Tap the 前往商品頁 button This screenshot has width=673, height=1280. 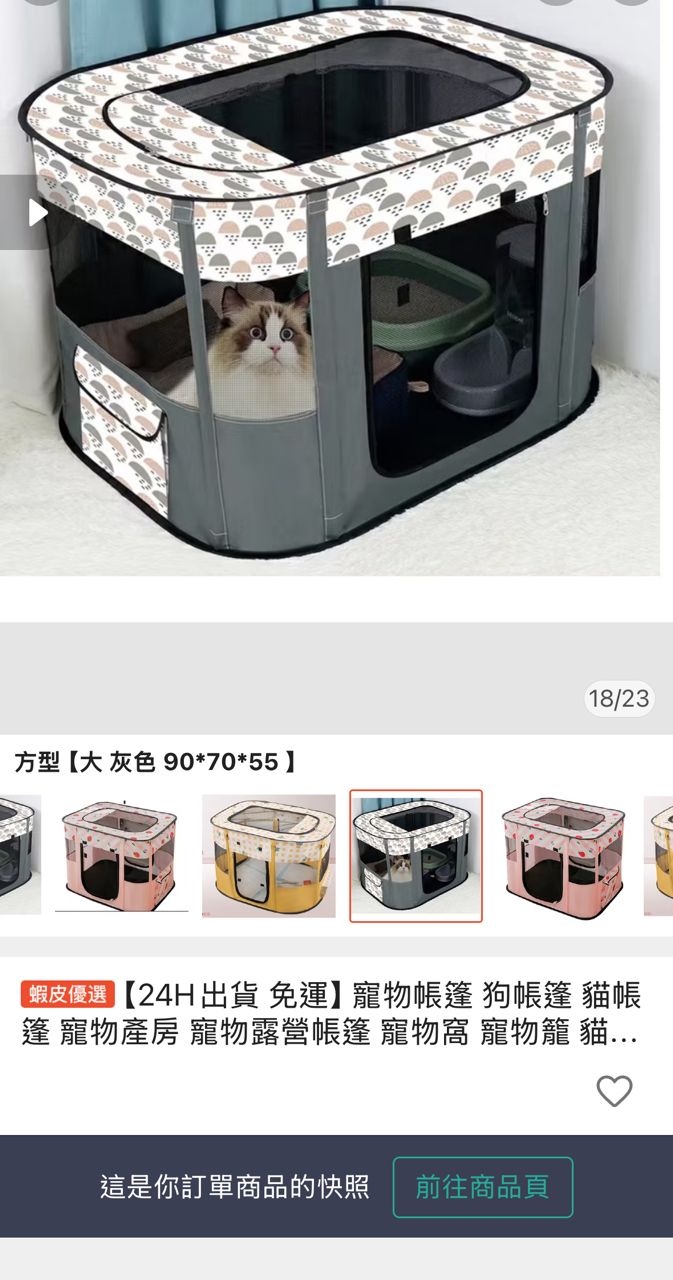tap(482, 1187)
